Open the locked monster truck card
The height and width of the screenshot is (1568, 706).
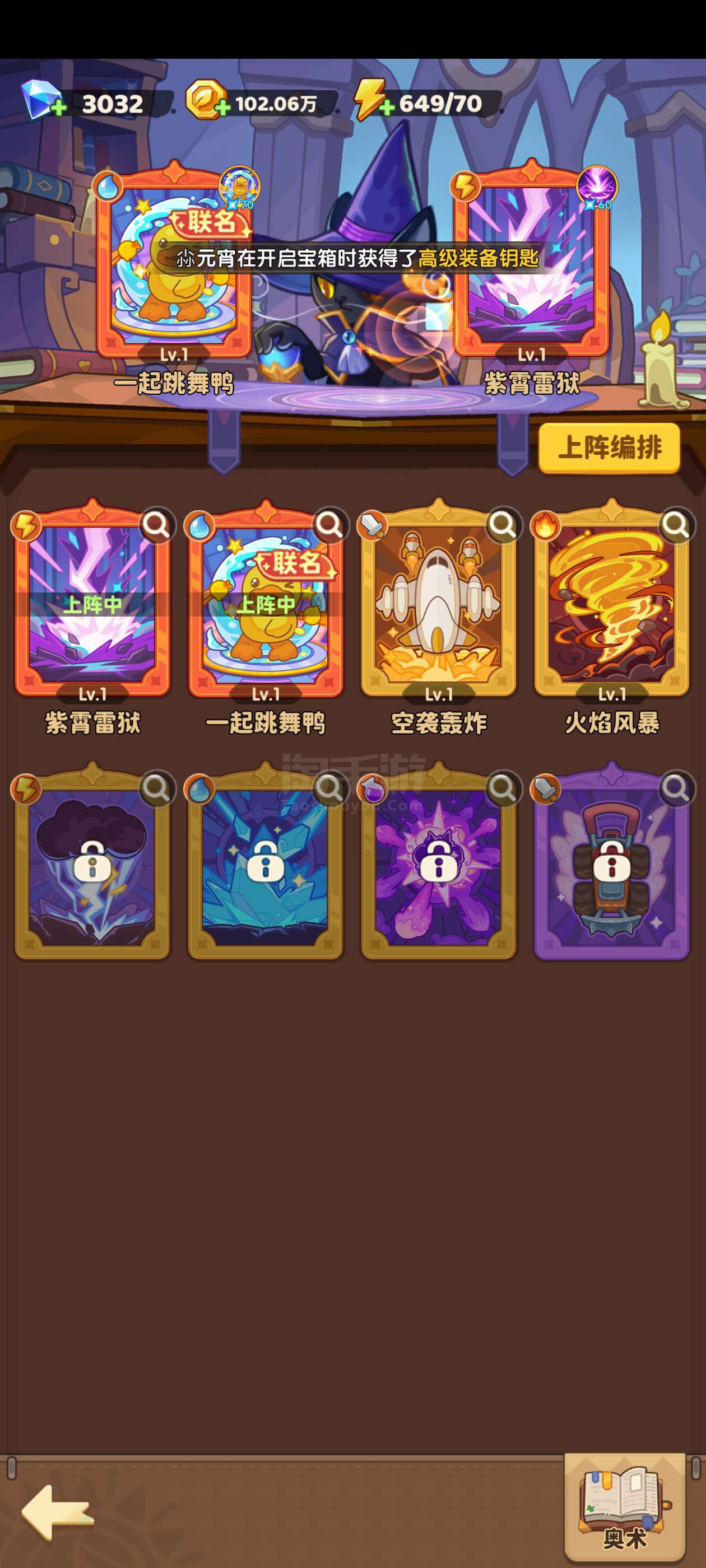tap(611, 861)
